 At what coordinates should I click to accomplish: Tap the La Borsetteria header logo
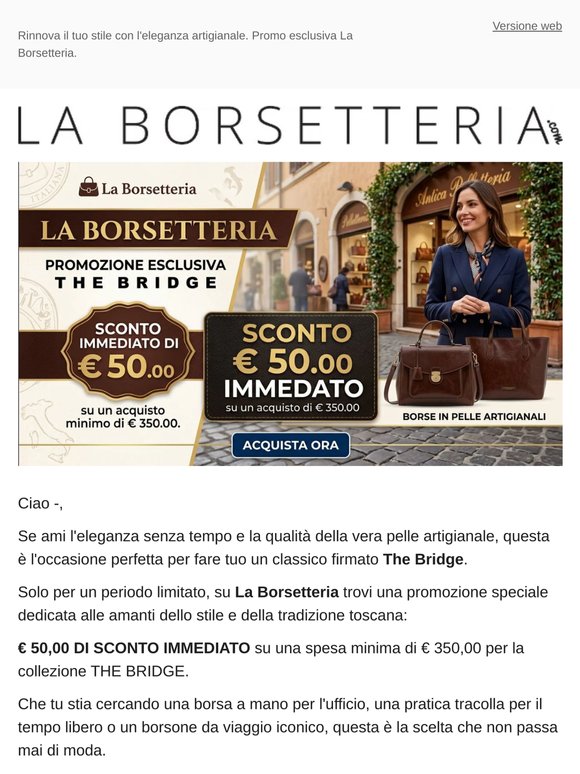click(x=290, y=125)
